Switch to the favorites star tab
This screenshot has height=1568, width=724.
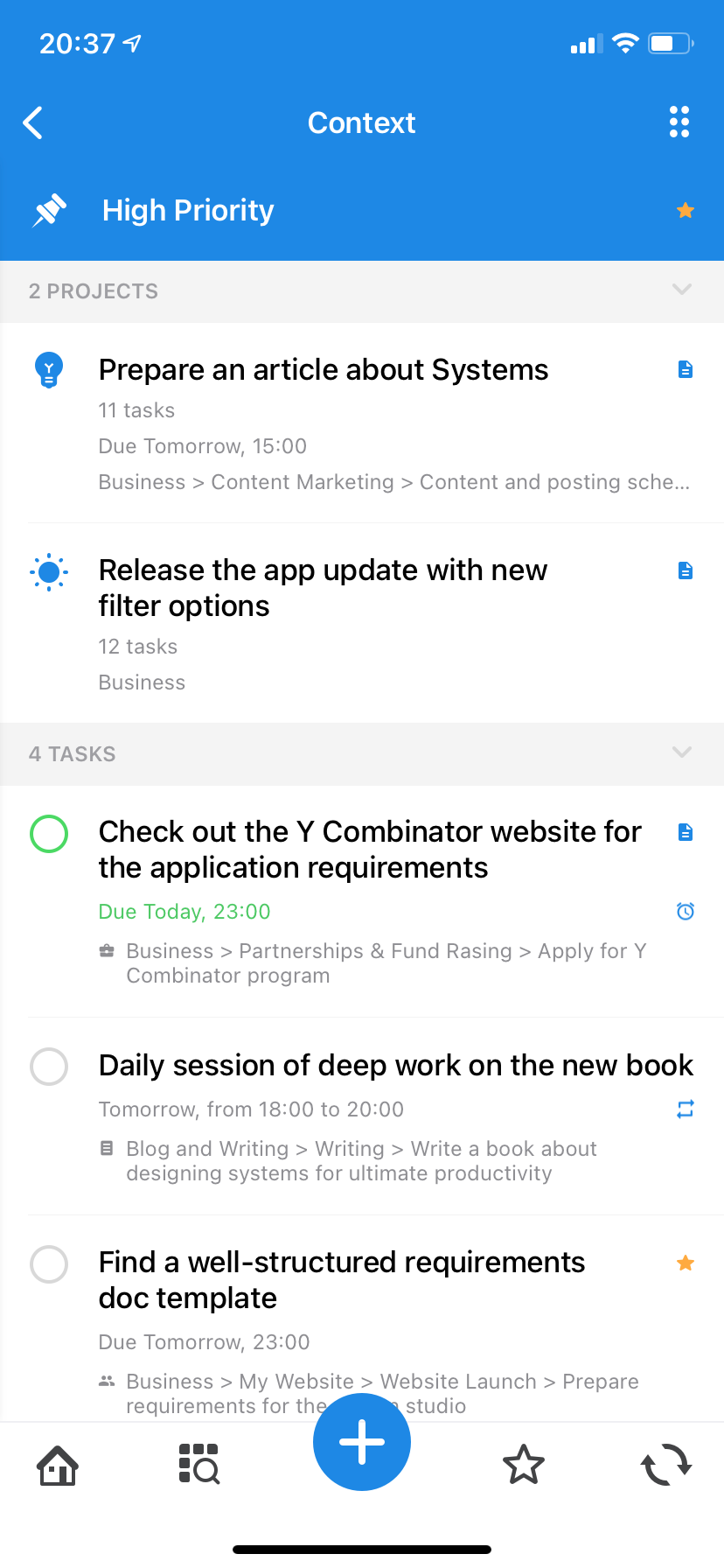524,1465
